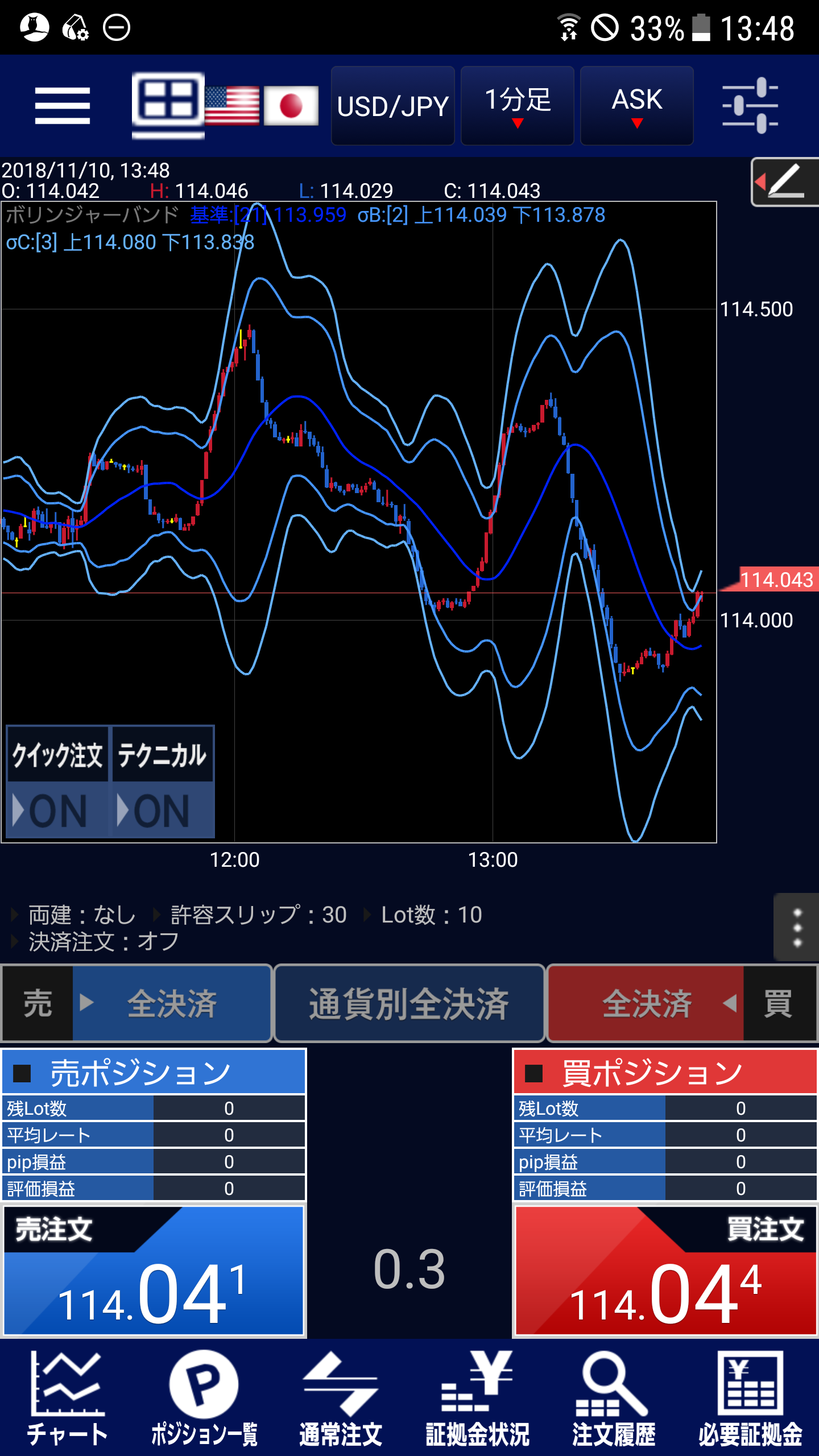Viewport: 819px width, 1456px height.
Task: Open chart settings sliders icon
Action: coord(750,106)
